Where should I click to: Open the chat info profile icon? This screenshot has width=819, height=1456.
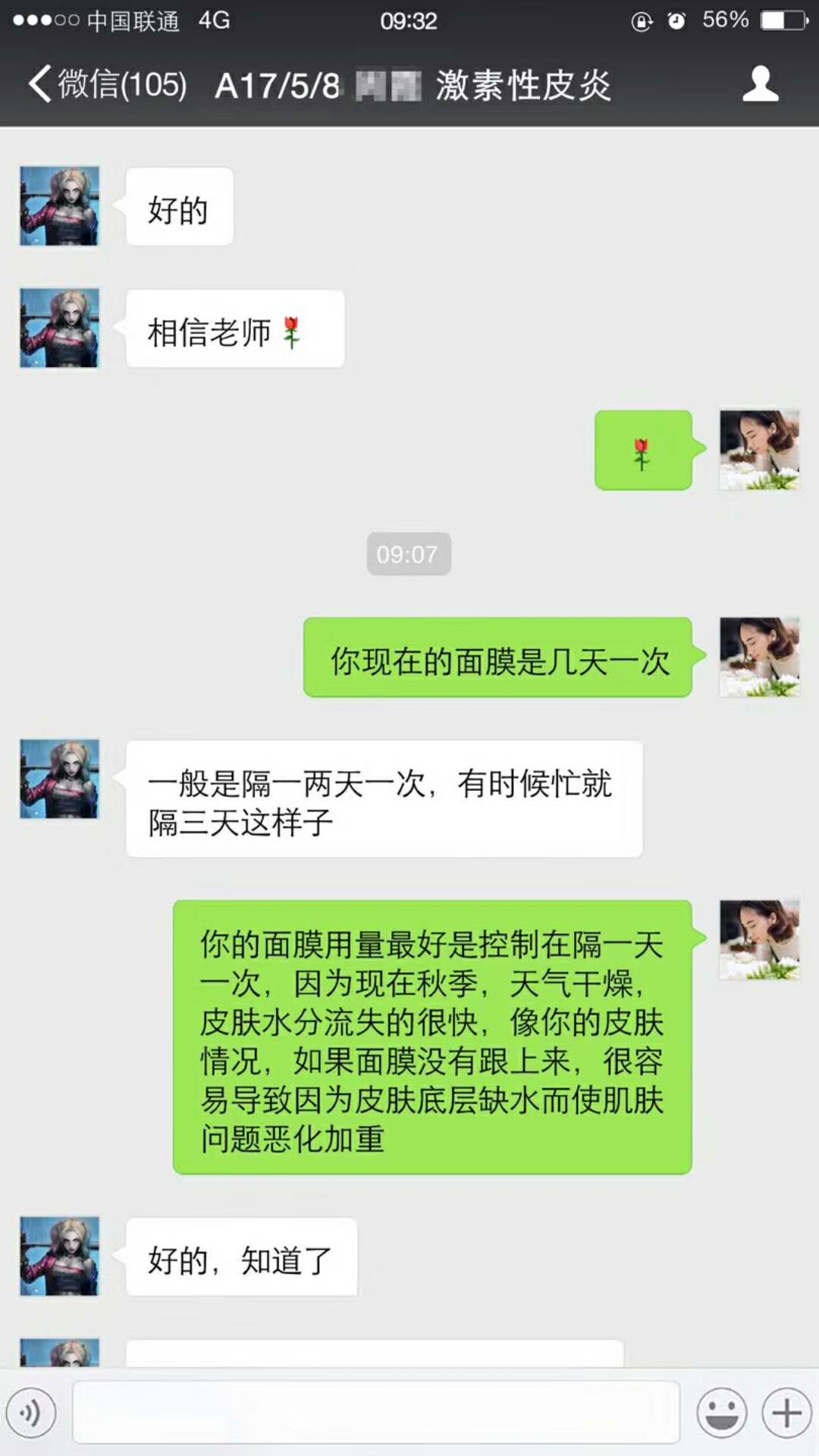(760, 84)
